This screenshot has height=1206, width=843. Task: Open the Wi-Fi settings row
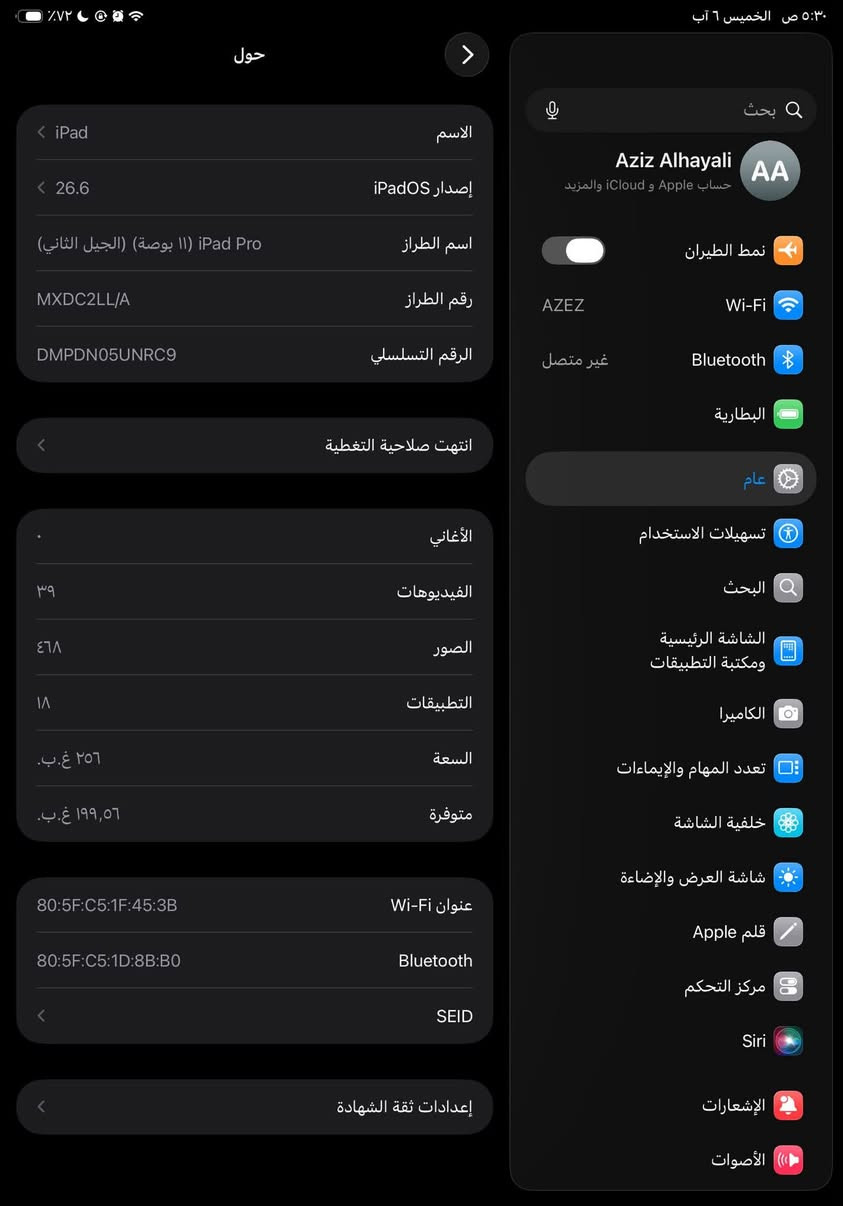671,305
